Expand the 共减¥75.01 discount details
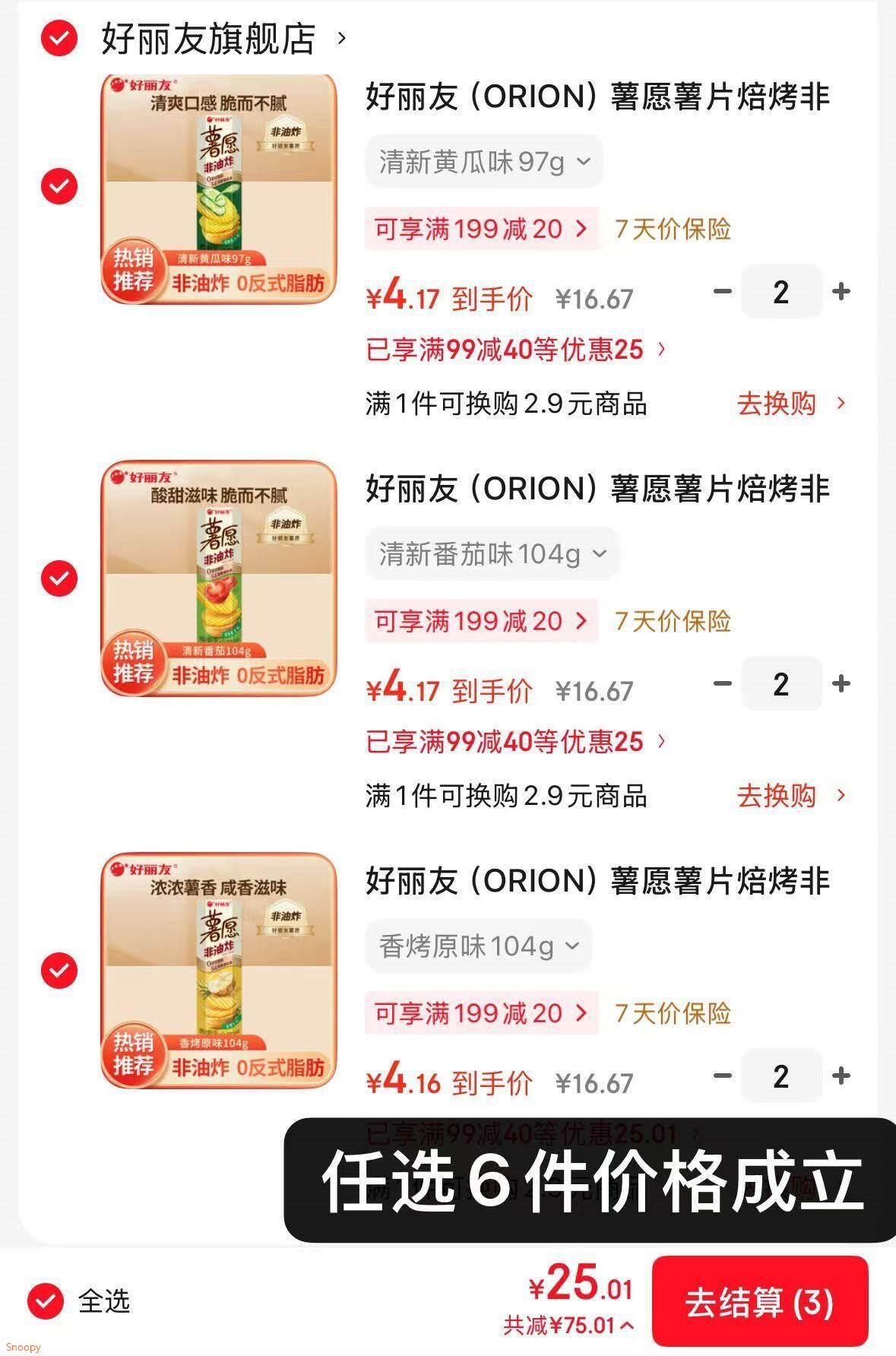The width and height of the screenshot is (896, 1356). (x=568, y=1326)
